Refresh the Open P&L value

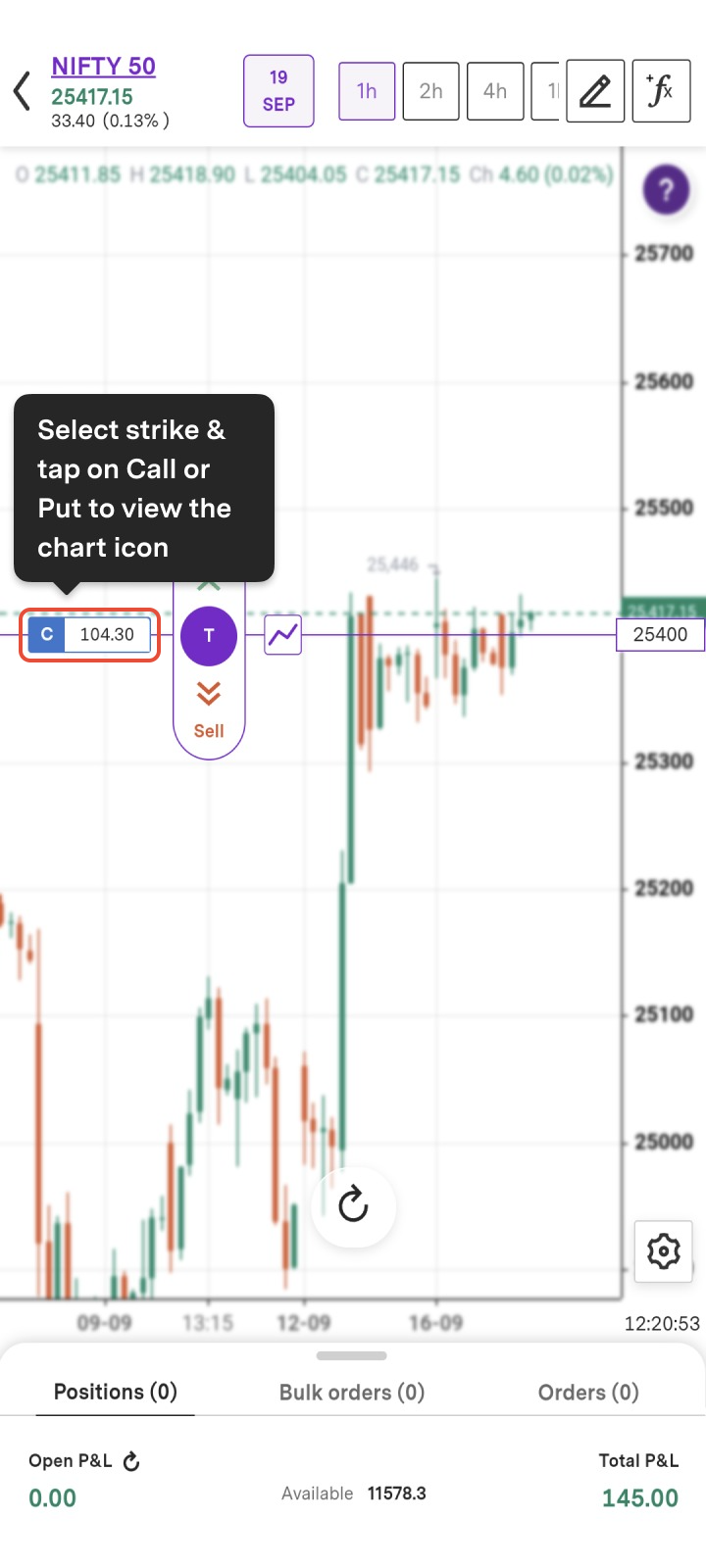click(132, 1462)
